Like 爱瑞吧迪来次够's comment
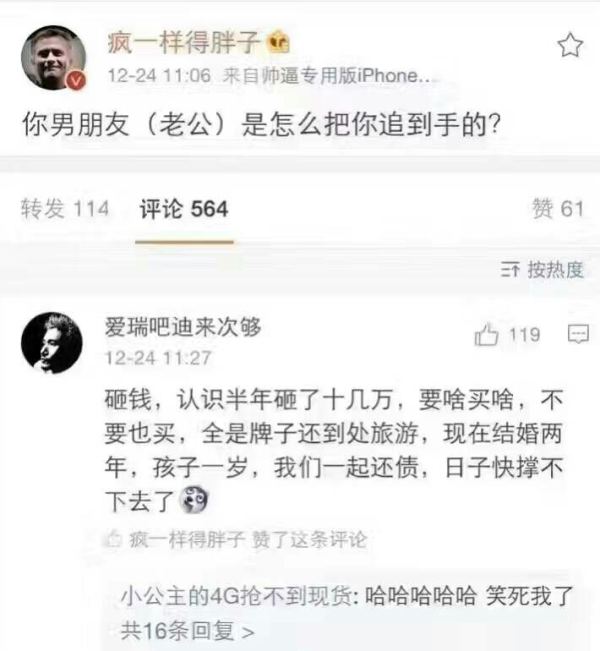Viewport: 600px width, 651px height. click(x=490, y=336)
